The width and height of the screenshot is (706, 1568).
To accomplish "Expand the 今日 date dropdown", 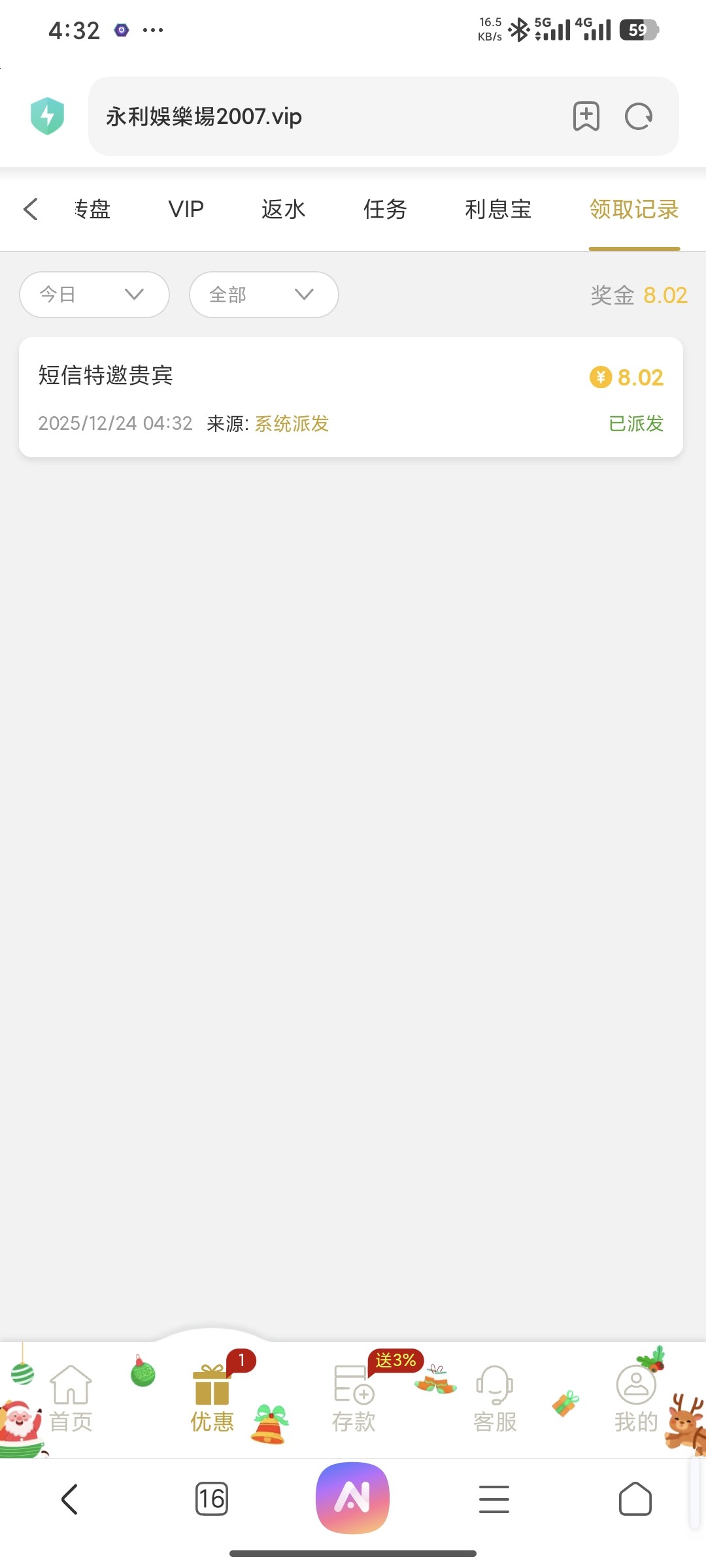I will 94,295.
